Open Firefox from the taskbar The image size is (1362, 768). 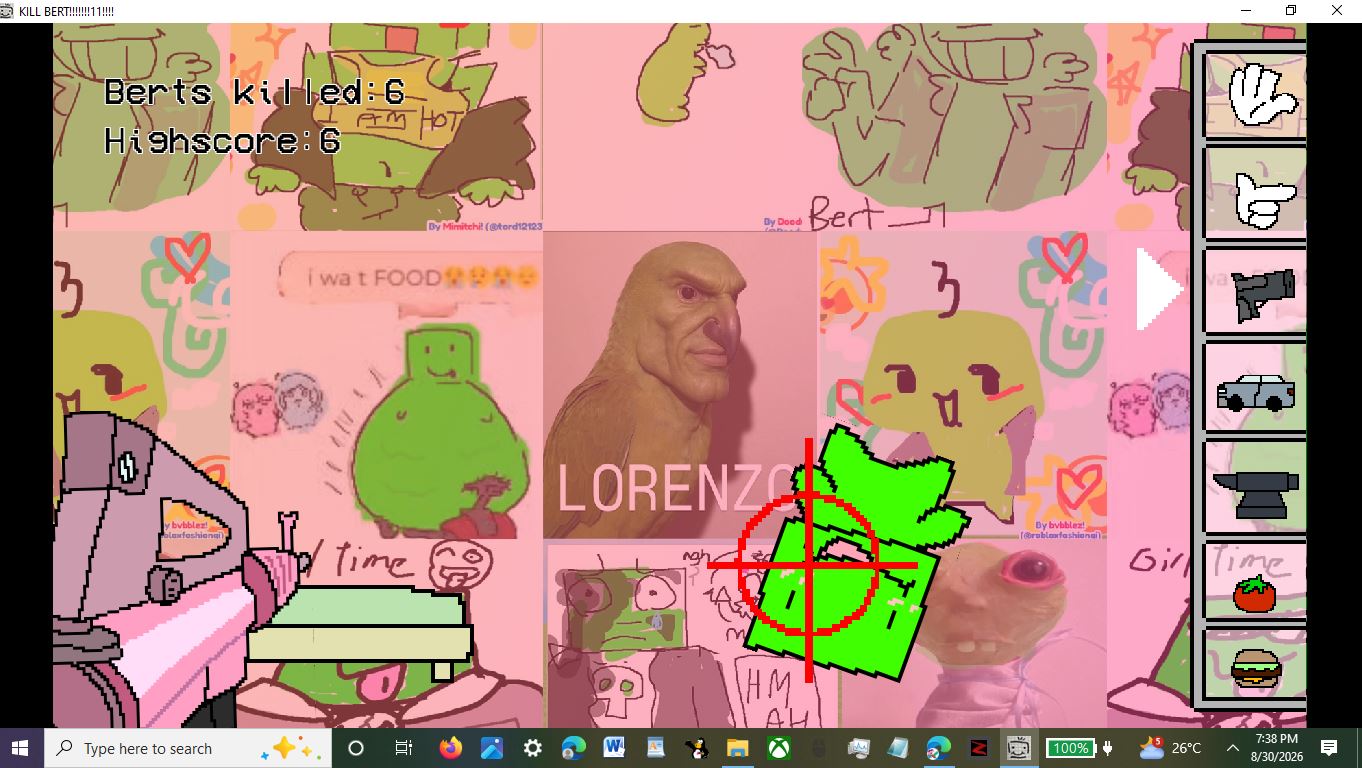coord(450,748)
